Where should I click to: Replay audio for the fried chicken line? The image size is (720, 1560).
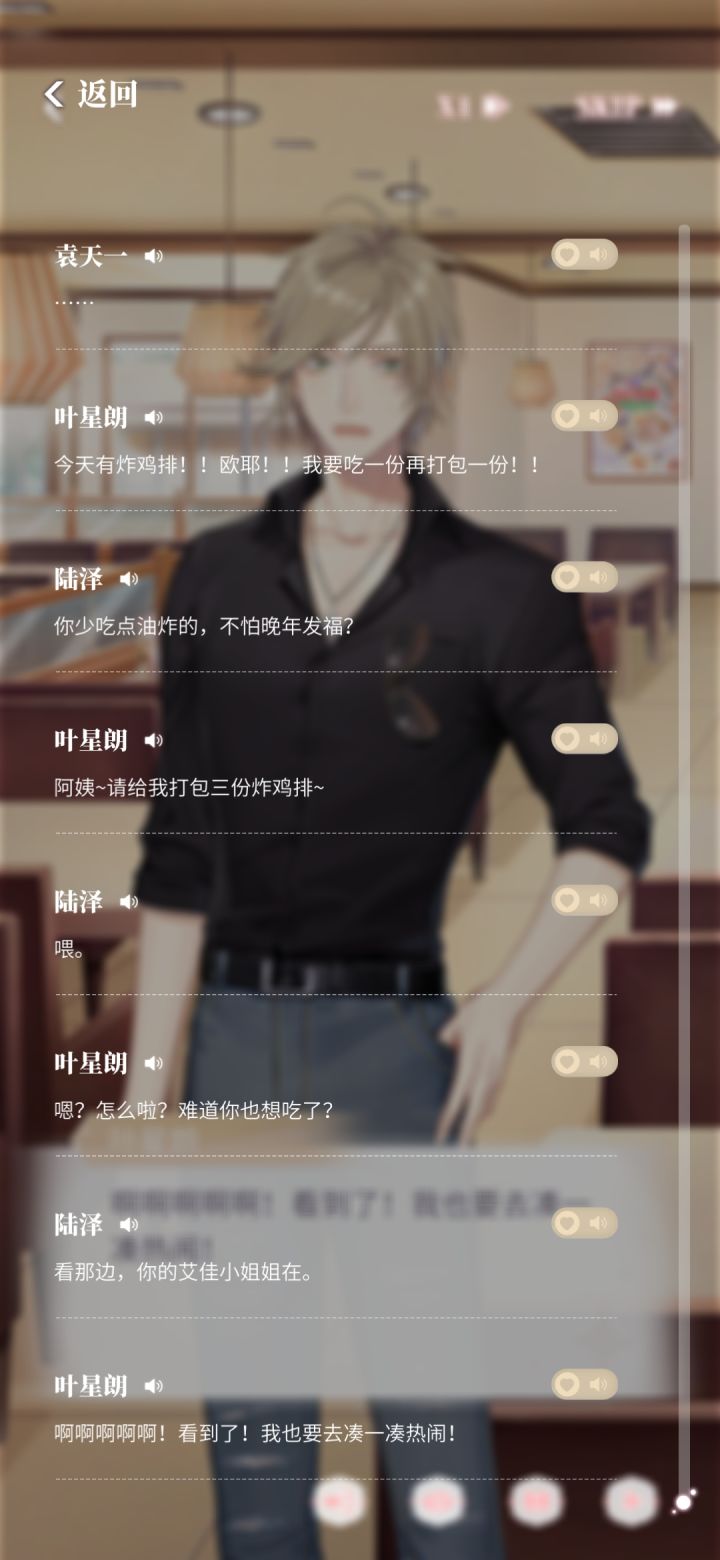pos(598,417)
